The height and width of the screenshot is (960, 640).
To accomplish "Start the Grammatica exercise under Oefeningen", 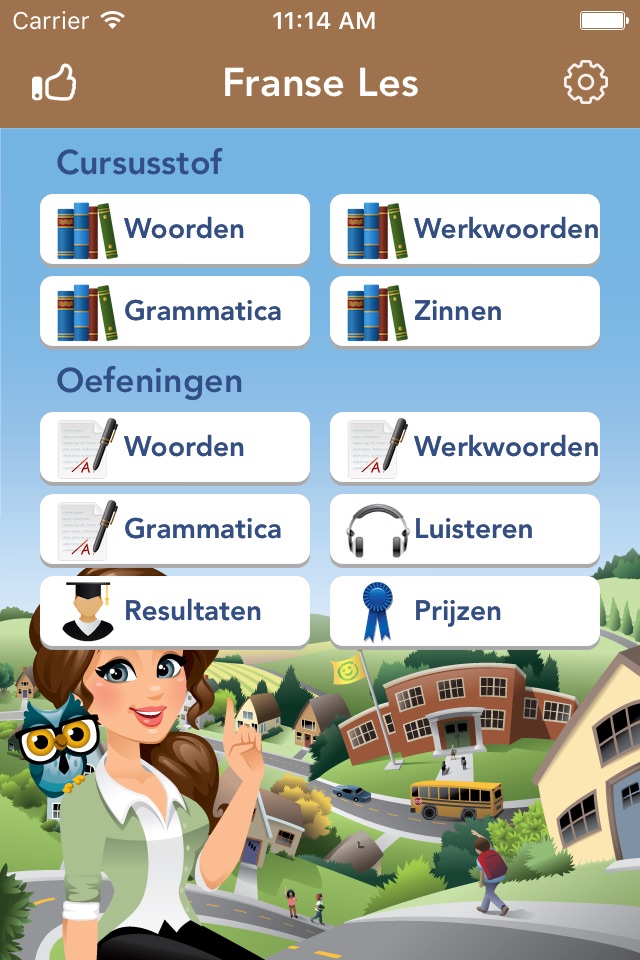I will [175, 529].
